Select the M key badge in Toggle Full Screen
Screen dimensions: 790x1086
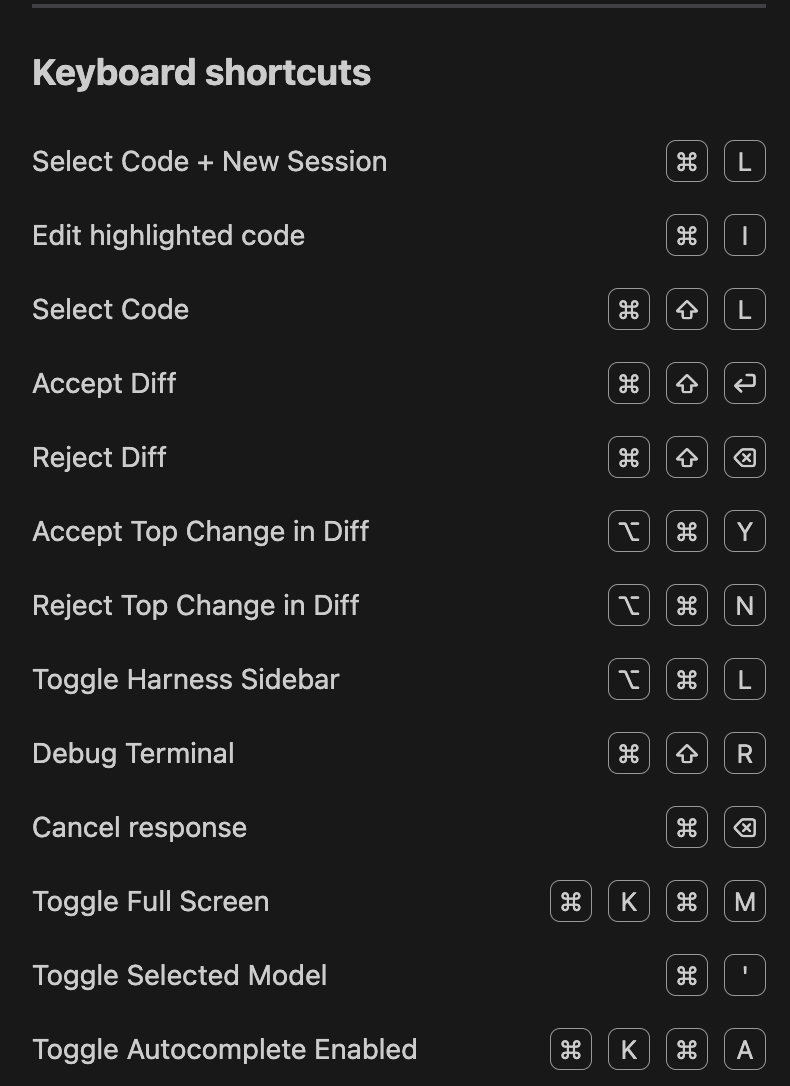(x=745, y=901)
